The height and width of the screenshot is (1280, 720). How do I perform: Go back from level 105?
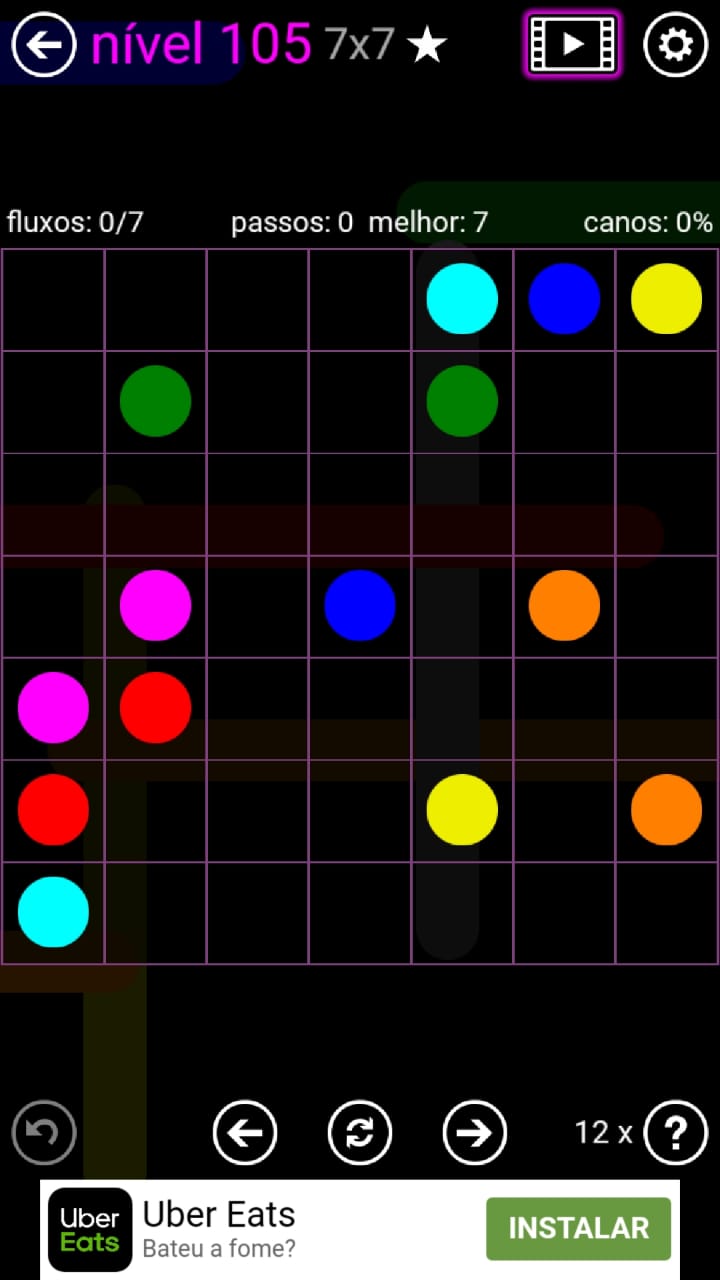[x=43, y=45]
